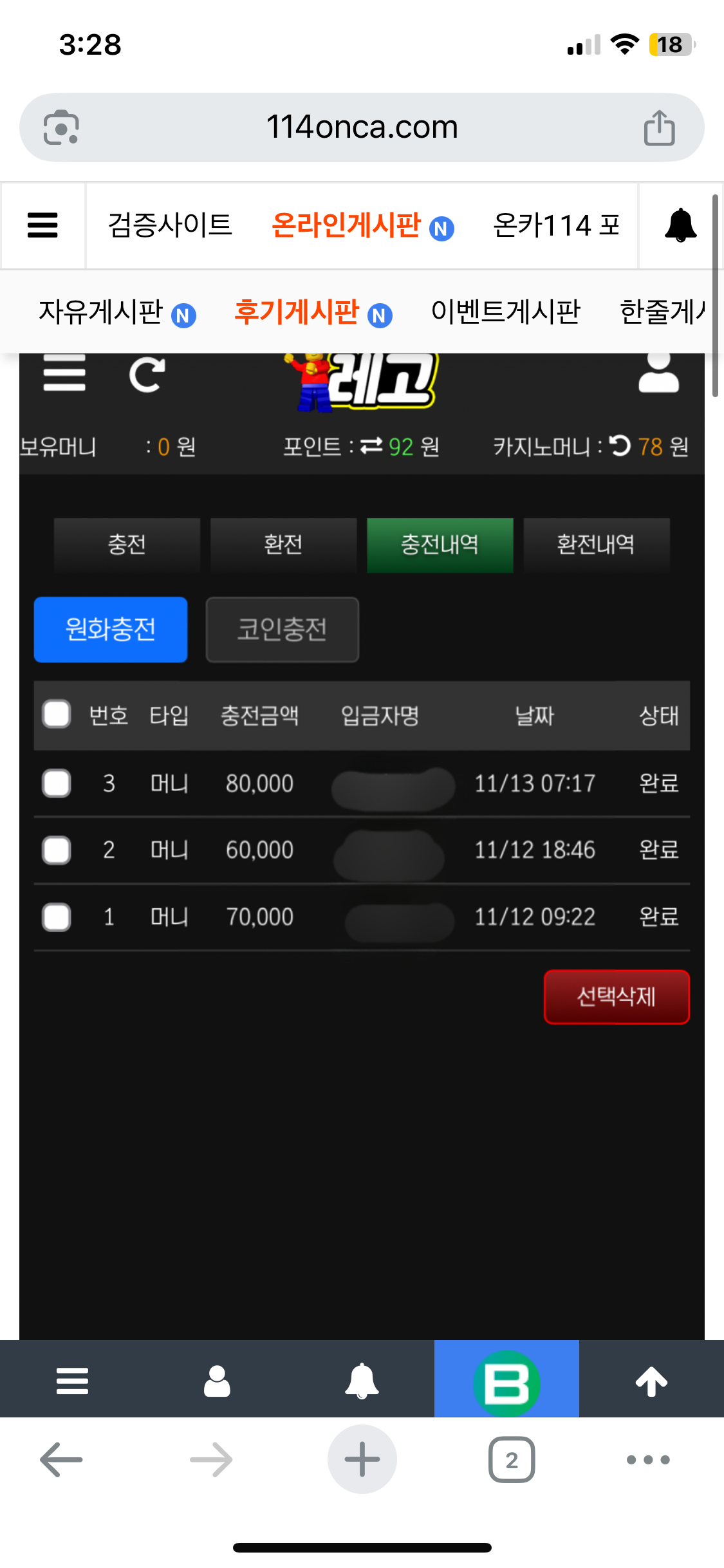The image size is (724, 1568).
Task: Tap the 114onca.com address bar
Action: click(362, 127)
